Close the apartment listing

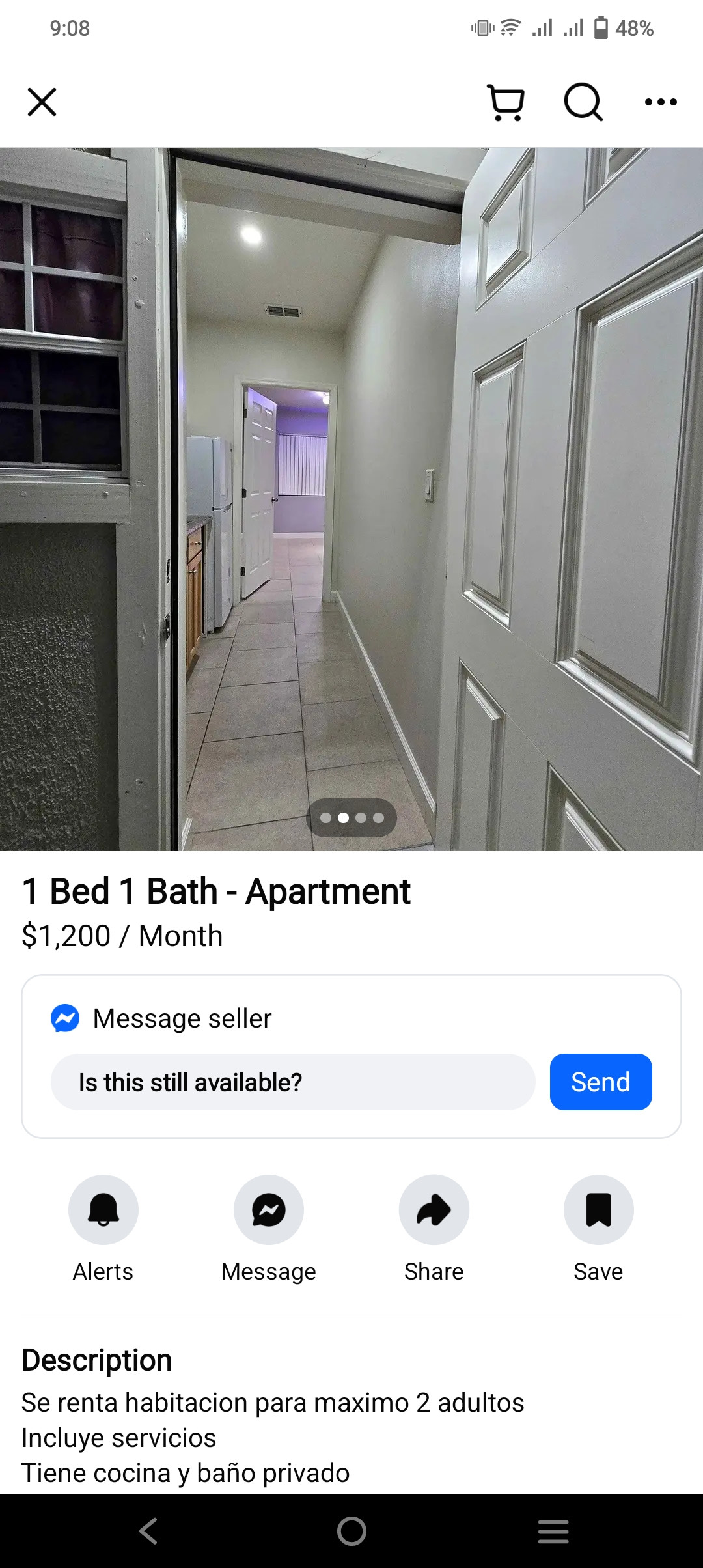(x=42, y=102)
